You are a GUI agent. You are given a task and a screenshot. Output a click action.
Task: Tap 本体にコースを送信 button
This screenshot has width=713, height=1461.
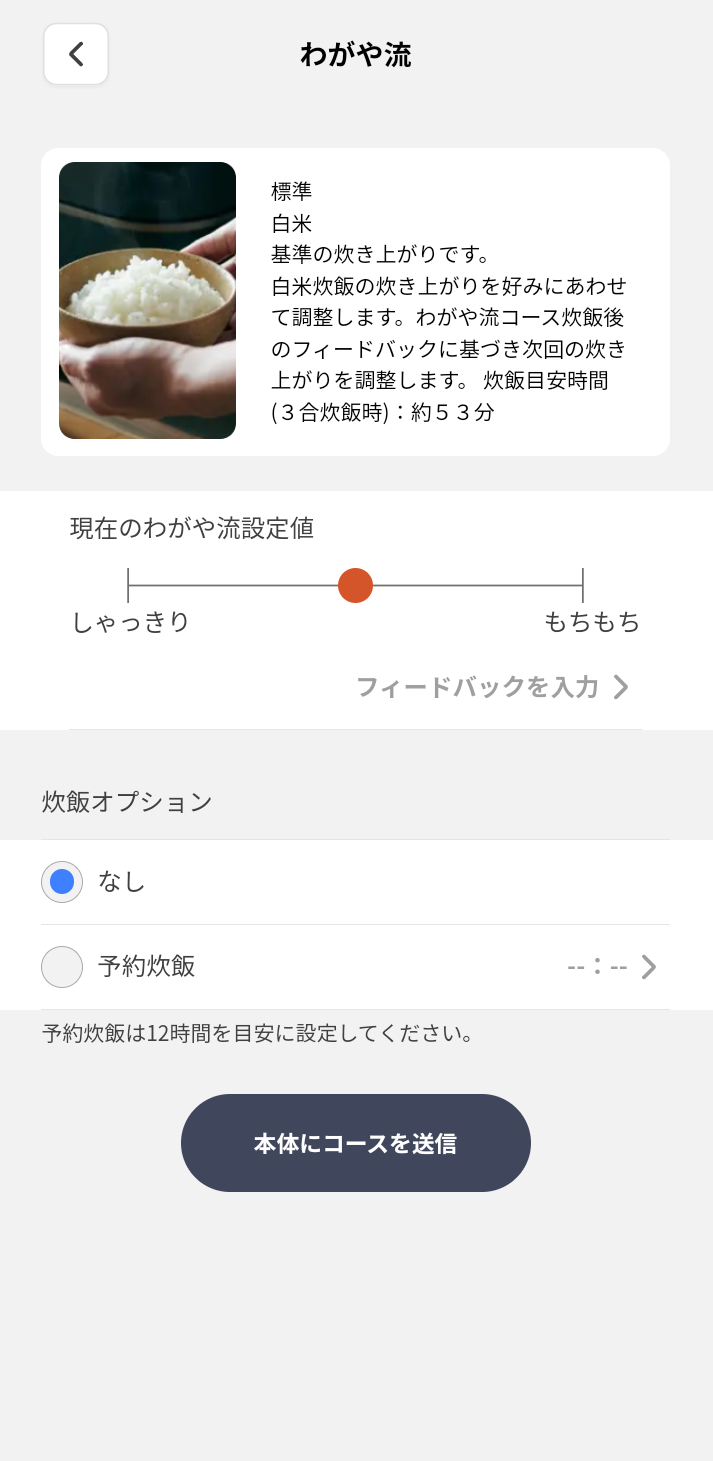[x=355, y=1143]
